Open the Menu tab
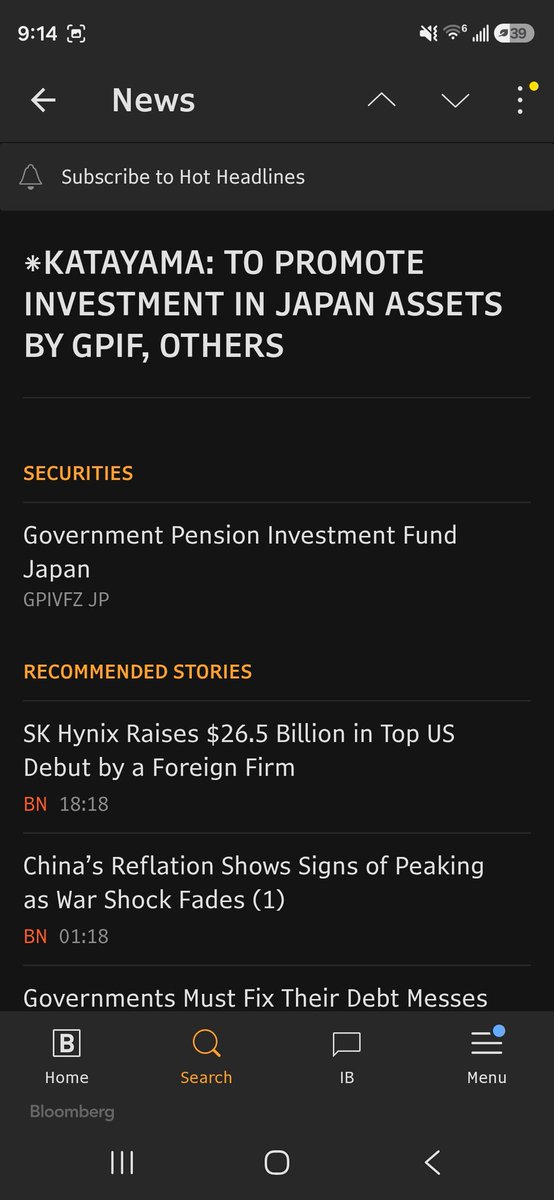 (x=487, y=1058)
